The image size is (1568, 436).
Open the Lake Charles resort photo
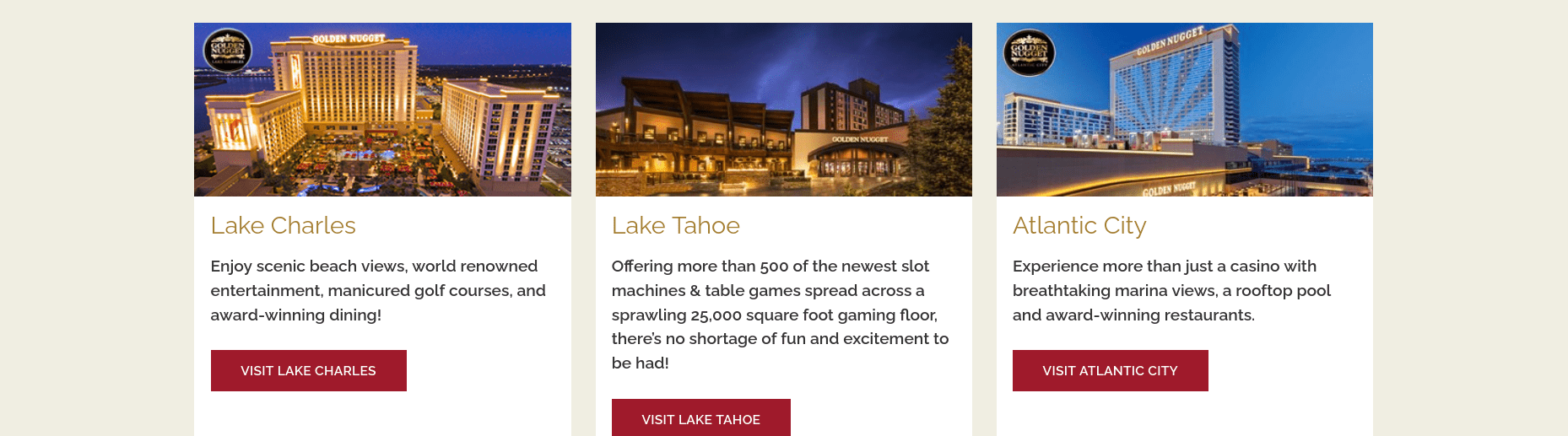coord(382,110)
